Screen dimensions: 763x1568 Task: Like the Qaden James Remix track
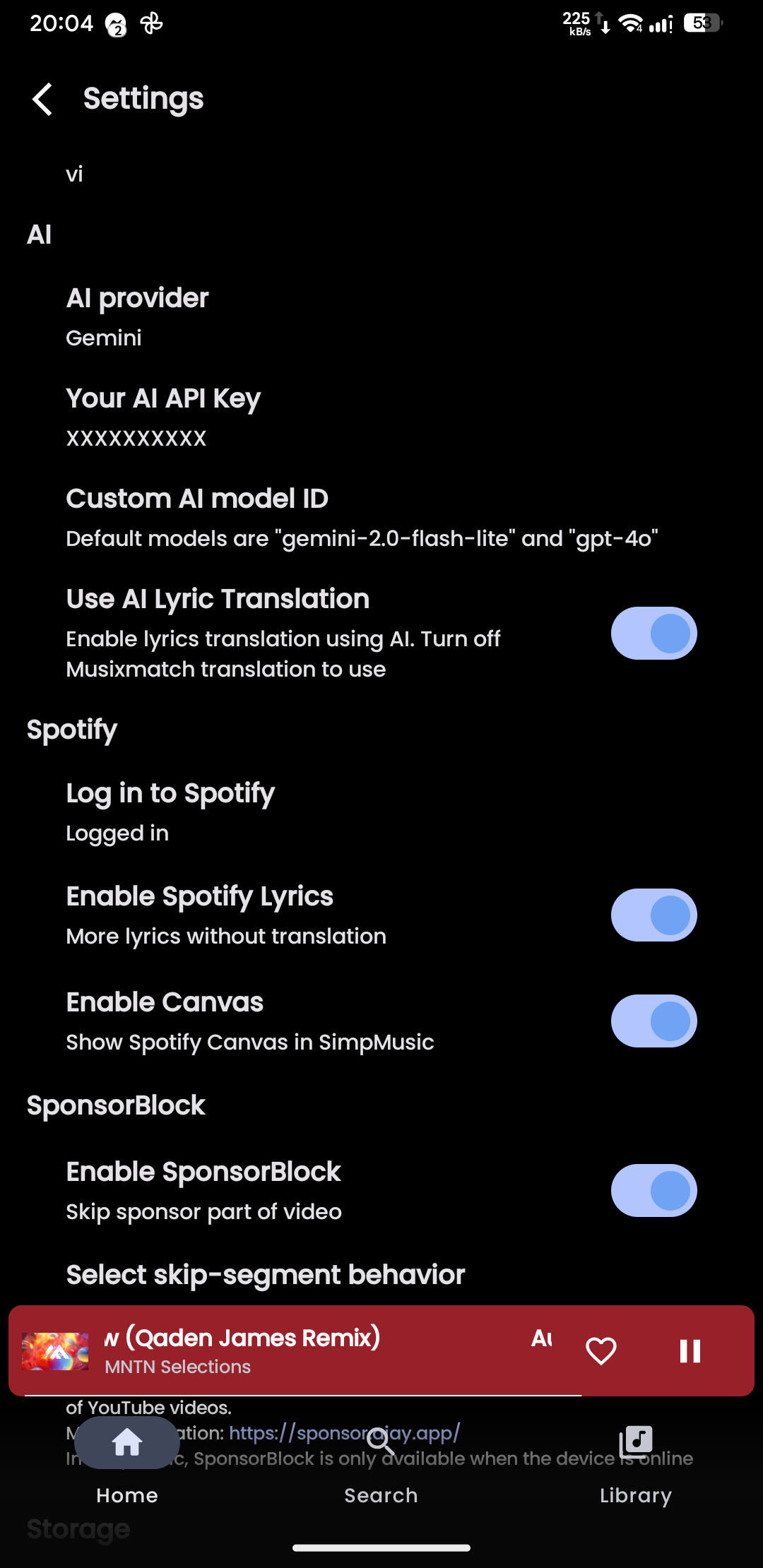[x=601, y=1351]
